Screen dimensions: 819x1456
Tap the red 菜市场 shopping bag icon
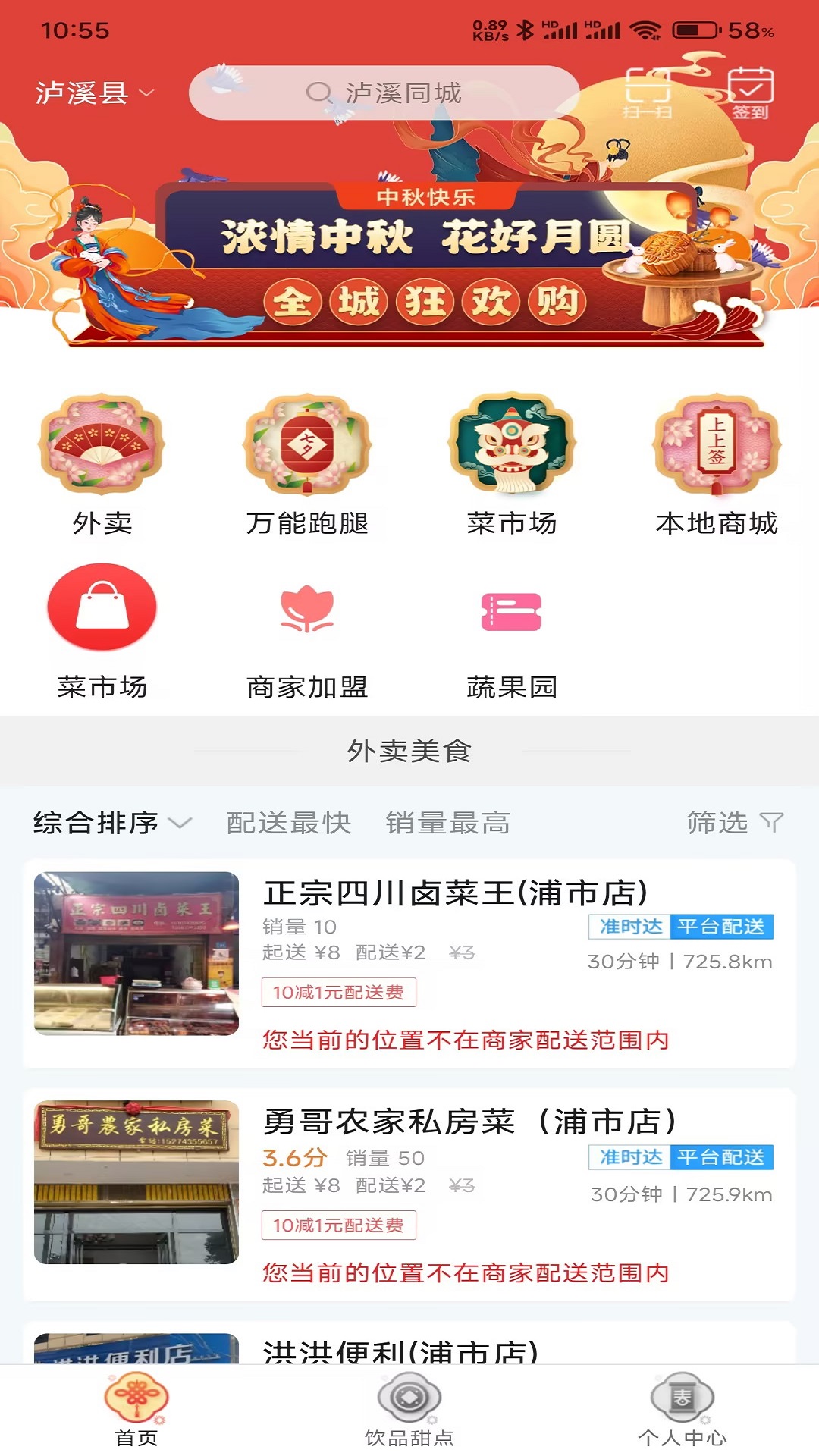click(102, 607)
